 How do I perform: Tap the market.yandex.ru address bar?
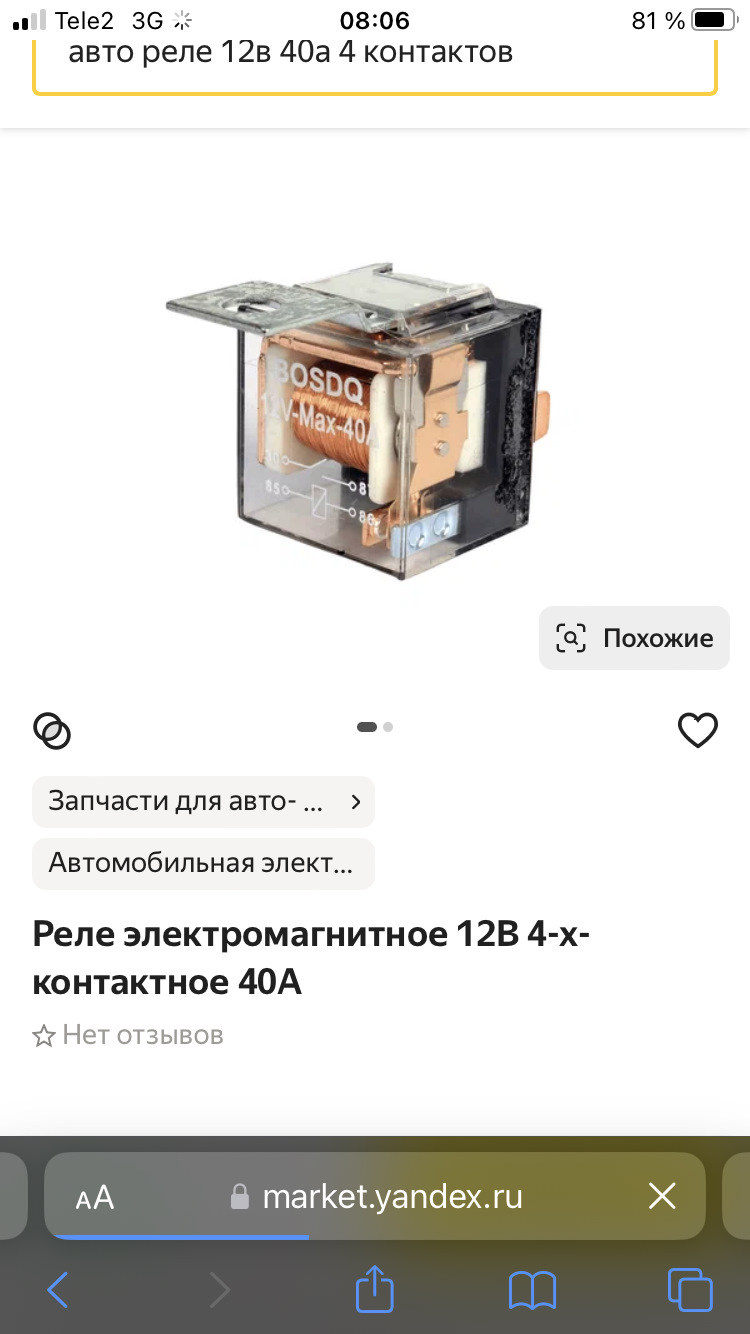tap(390, 1197)
